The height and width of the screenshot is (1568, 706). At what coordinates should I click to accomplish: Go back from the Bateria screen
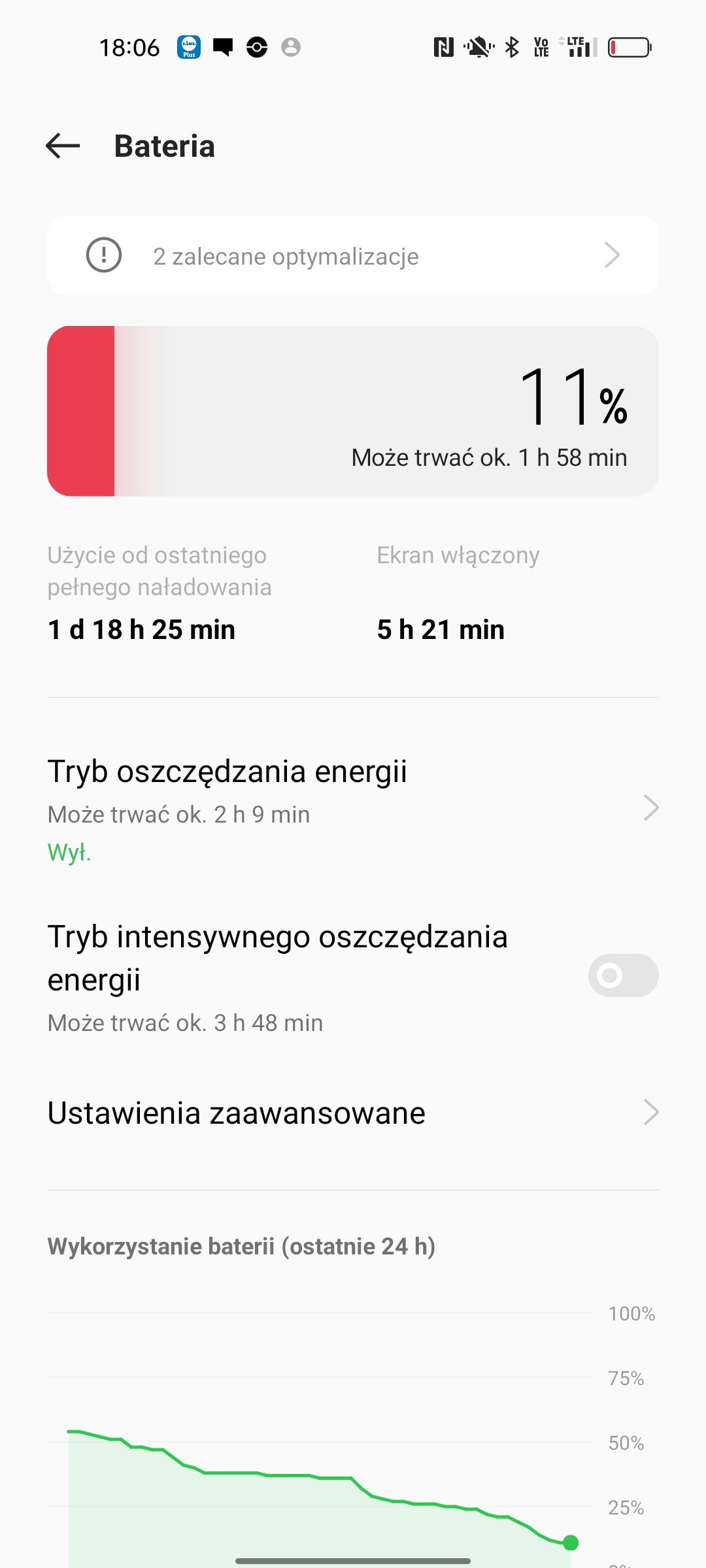click(x=63, y=146)
